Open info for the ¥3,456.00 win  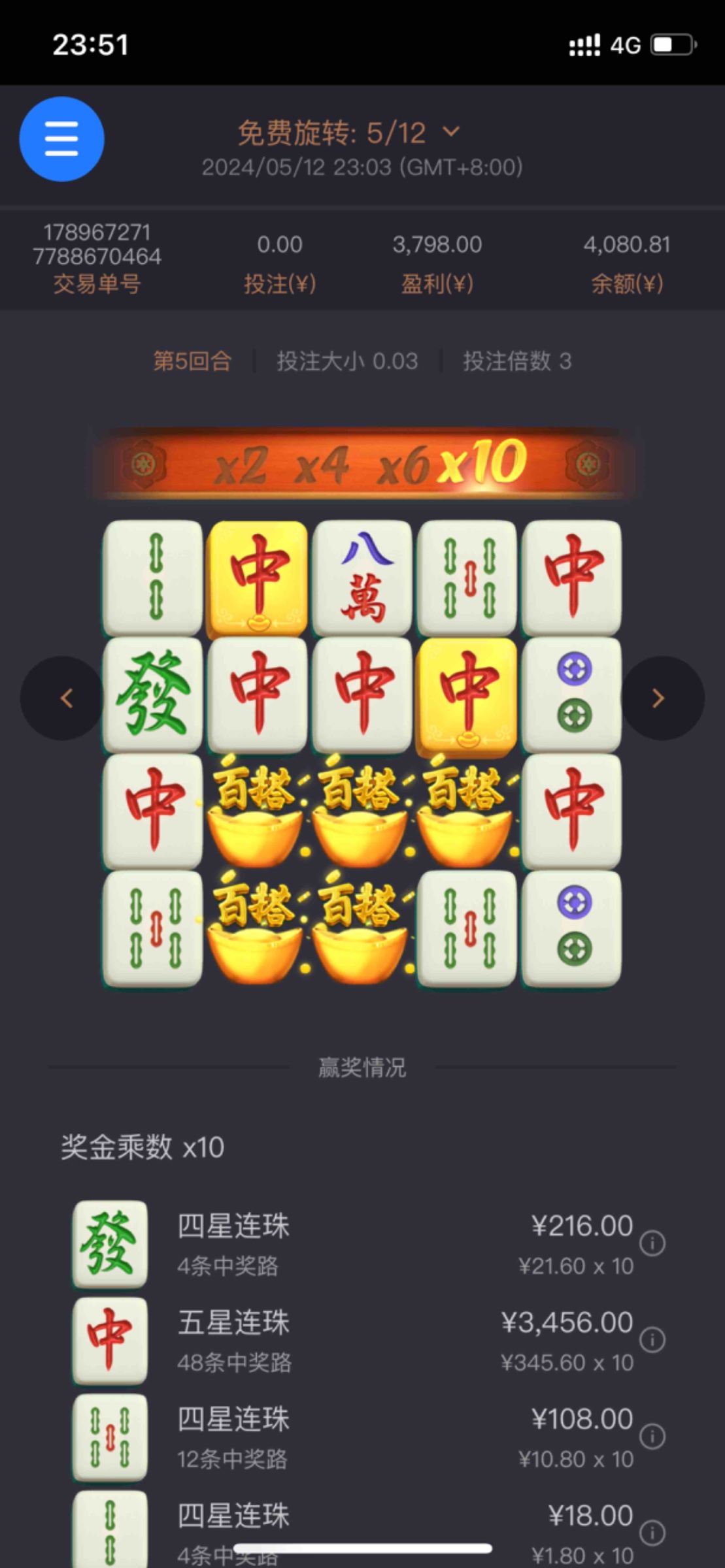click(x=652, y=1340)
